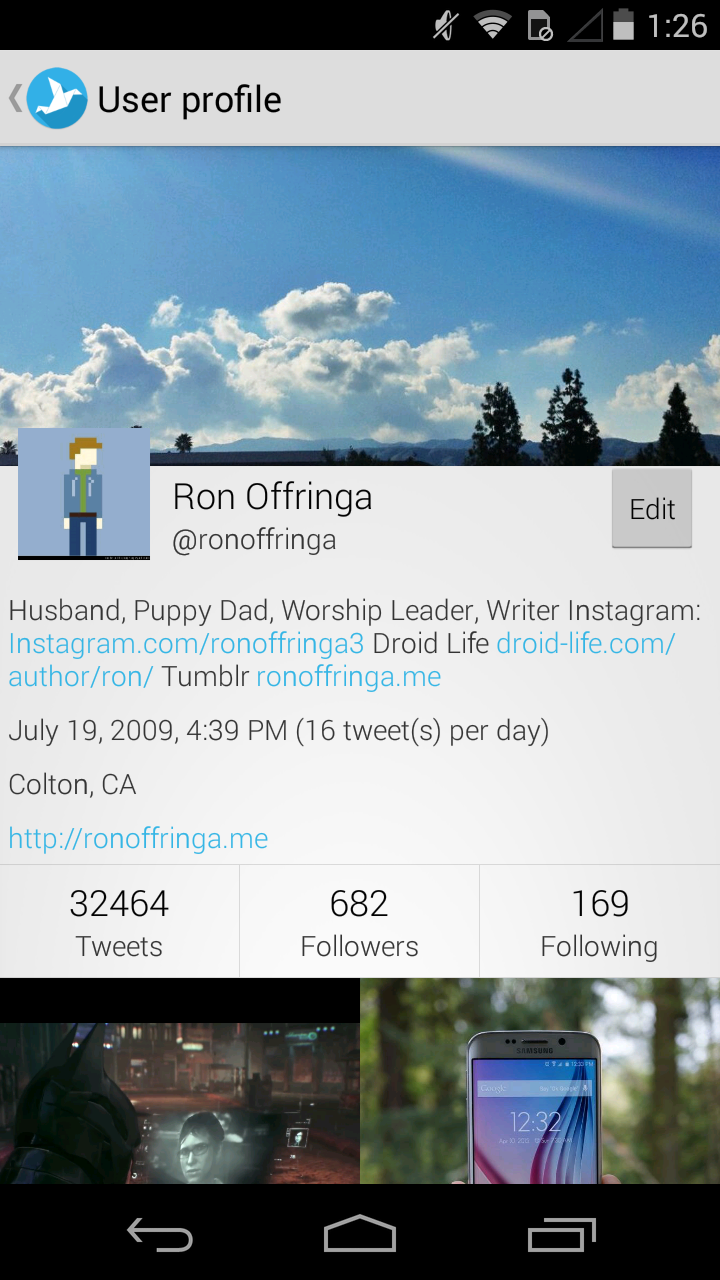Tap the Edit profile button
Viewport: 720px width, 1280px height.
[652, 509]
